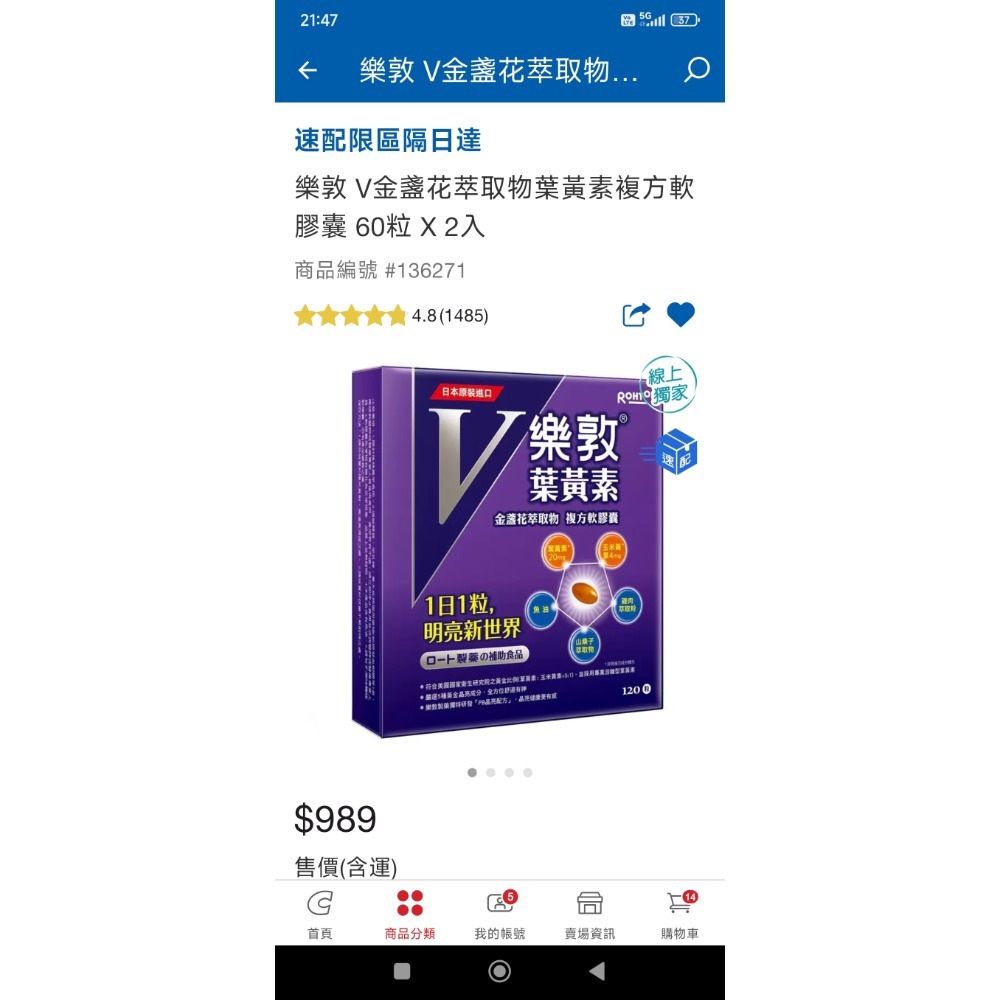Open the 購物車 cart tab

point(680,914)
